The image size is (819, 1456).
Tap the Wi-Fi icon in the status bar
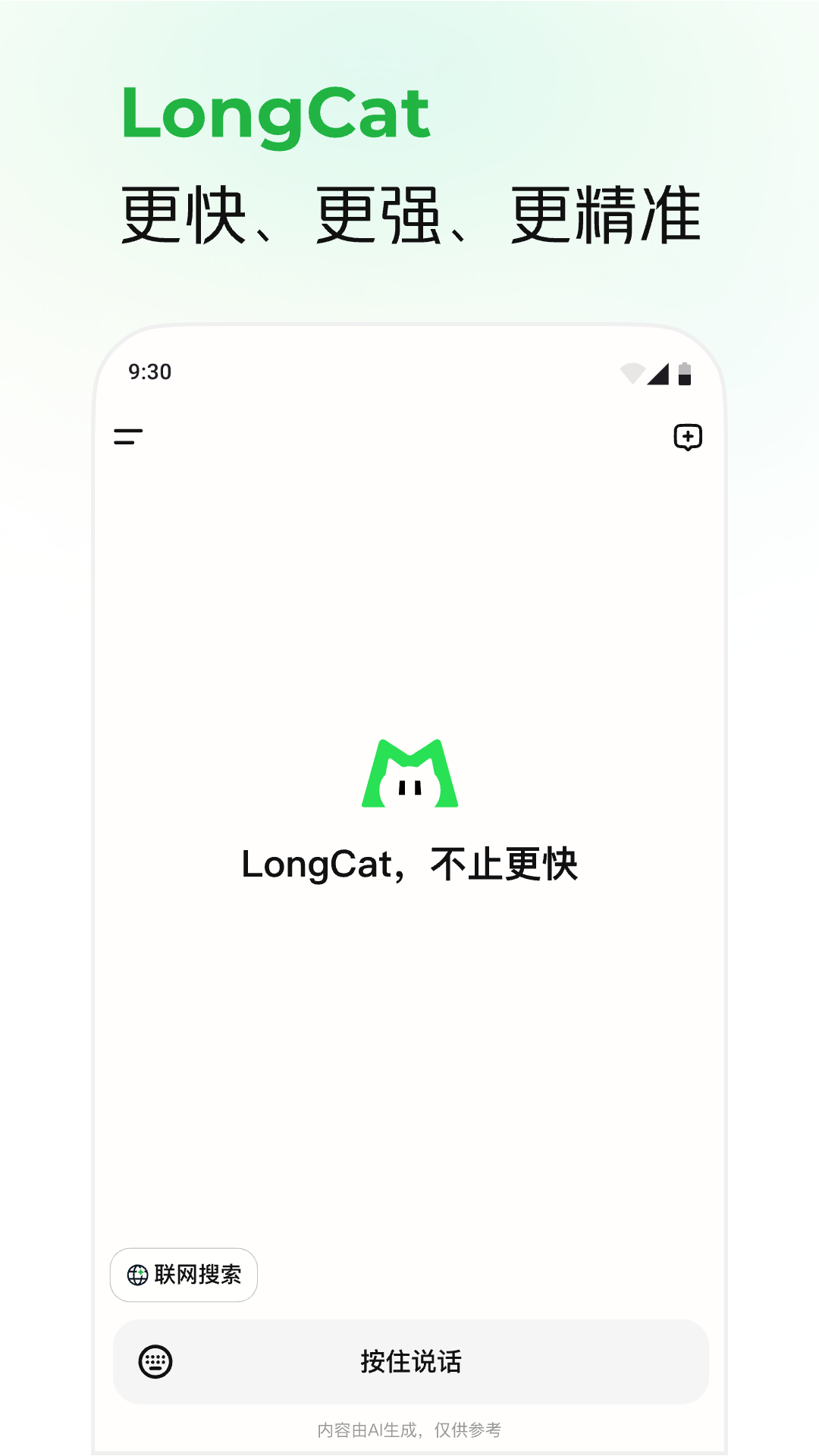(x=632, y=372)
